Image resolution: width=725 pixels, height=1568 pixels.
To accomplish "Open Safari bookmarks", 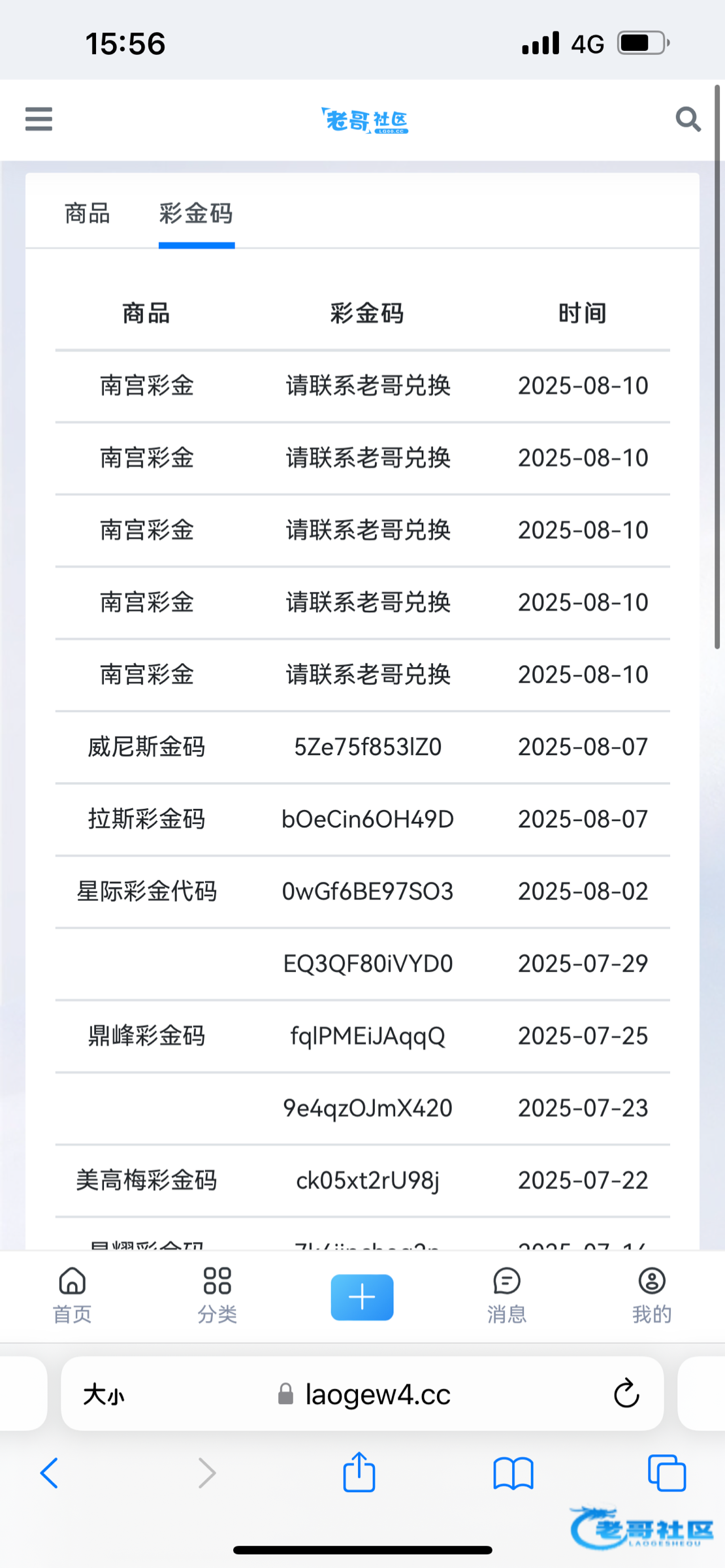I will click(513, 1473).
